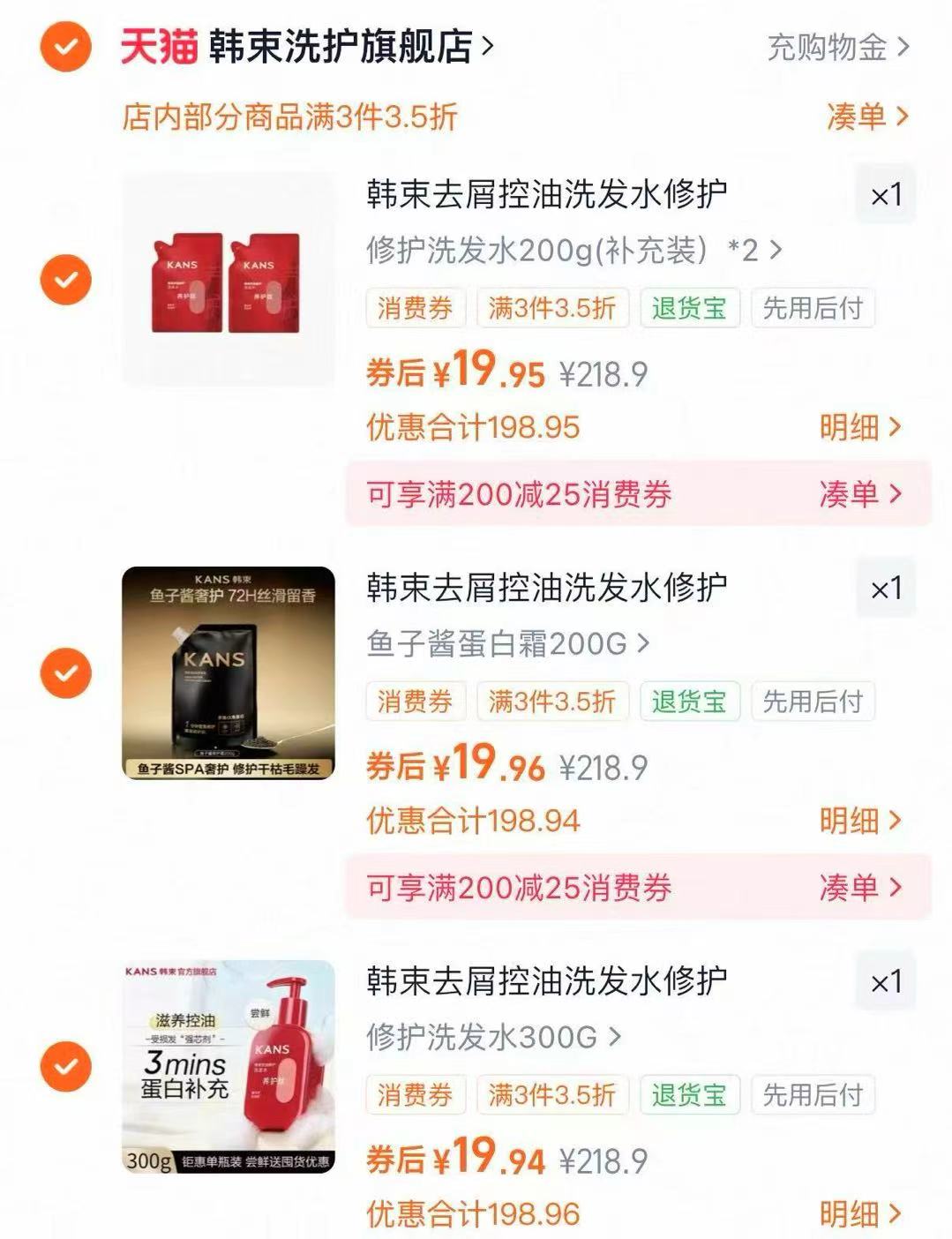
Task: Deselect the 鱼子酱蛋白霜 product checkbox
Action: (65, 673)
